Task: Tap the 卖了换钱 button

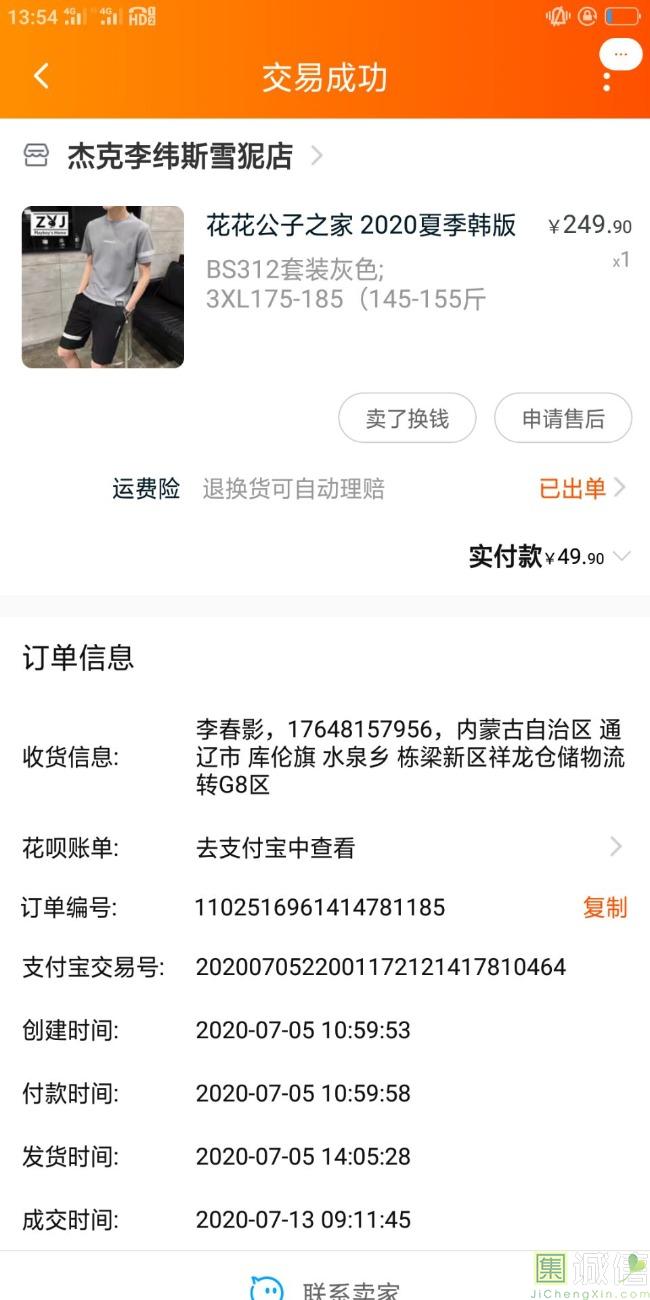Action: [407, 418]
